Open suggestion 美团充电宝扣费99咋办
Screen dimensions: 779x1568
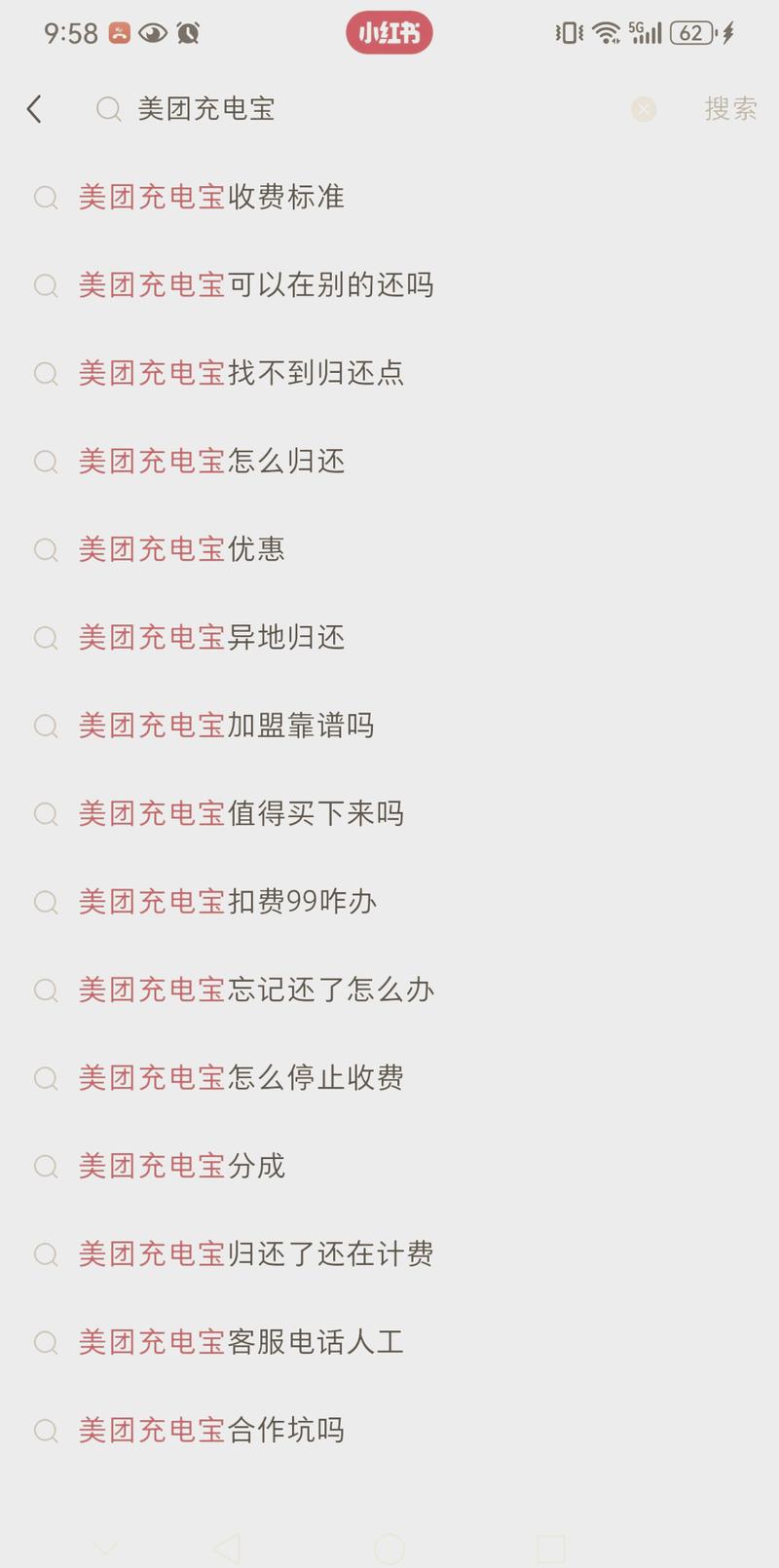click(228, 902)
